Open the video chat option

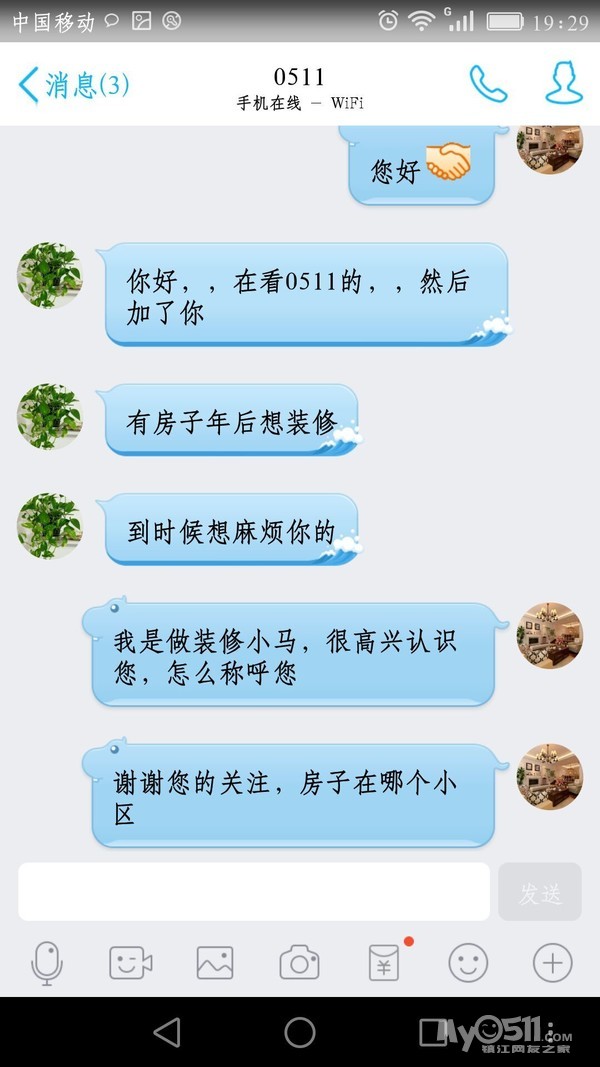tap(130, 963)
